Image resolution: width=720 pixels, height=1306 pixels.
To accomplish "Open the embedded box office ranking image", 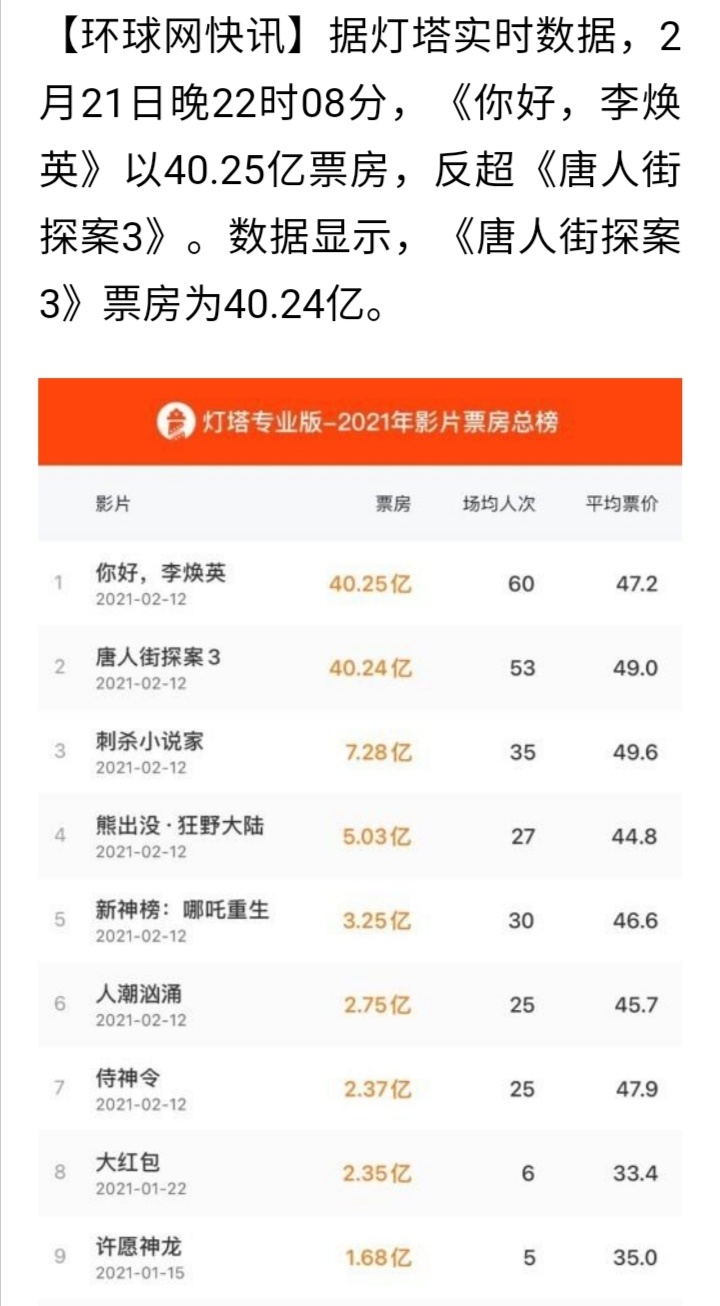I will pos(360,841).
